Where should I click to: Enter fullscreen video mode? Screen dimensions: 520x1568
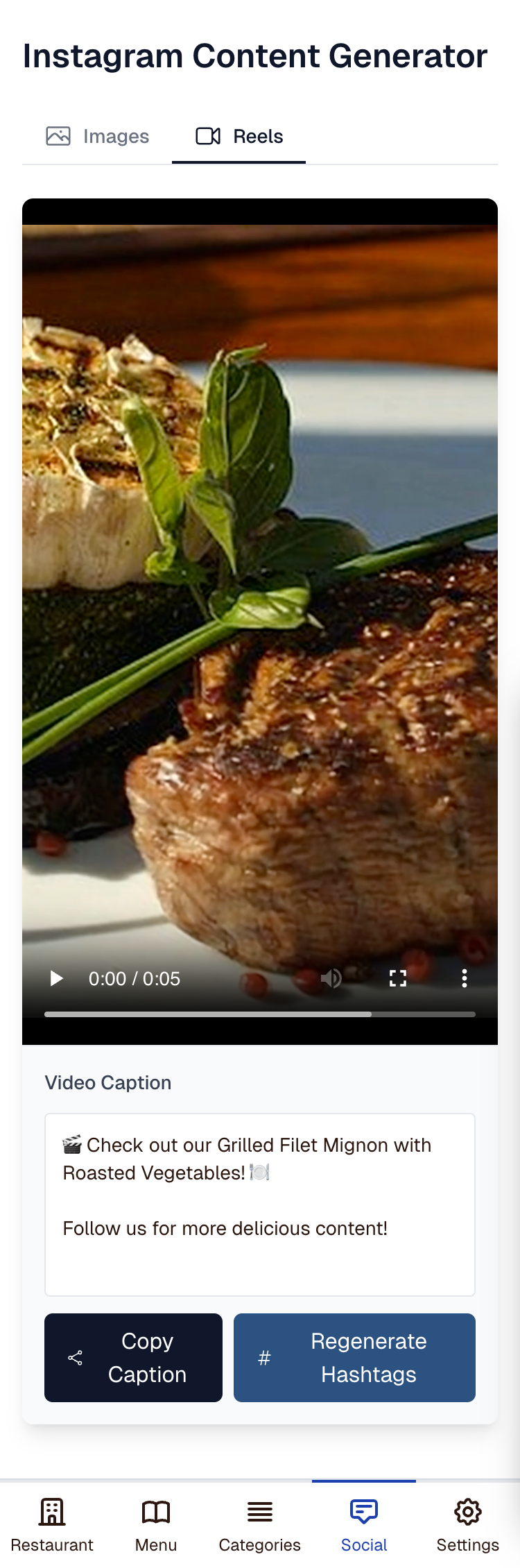(398, 978)
